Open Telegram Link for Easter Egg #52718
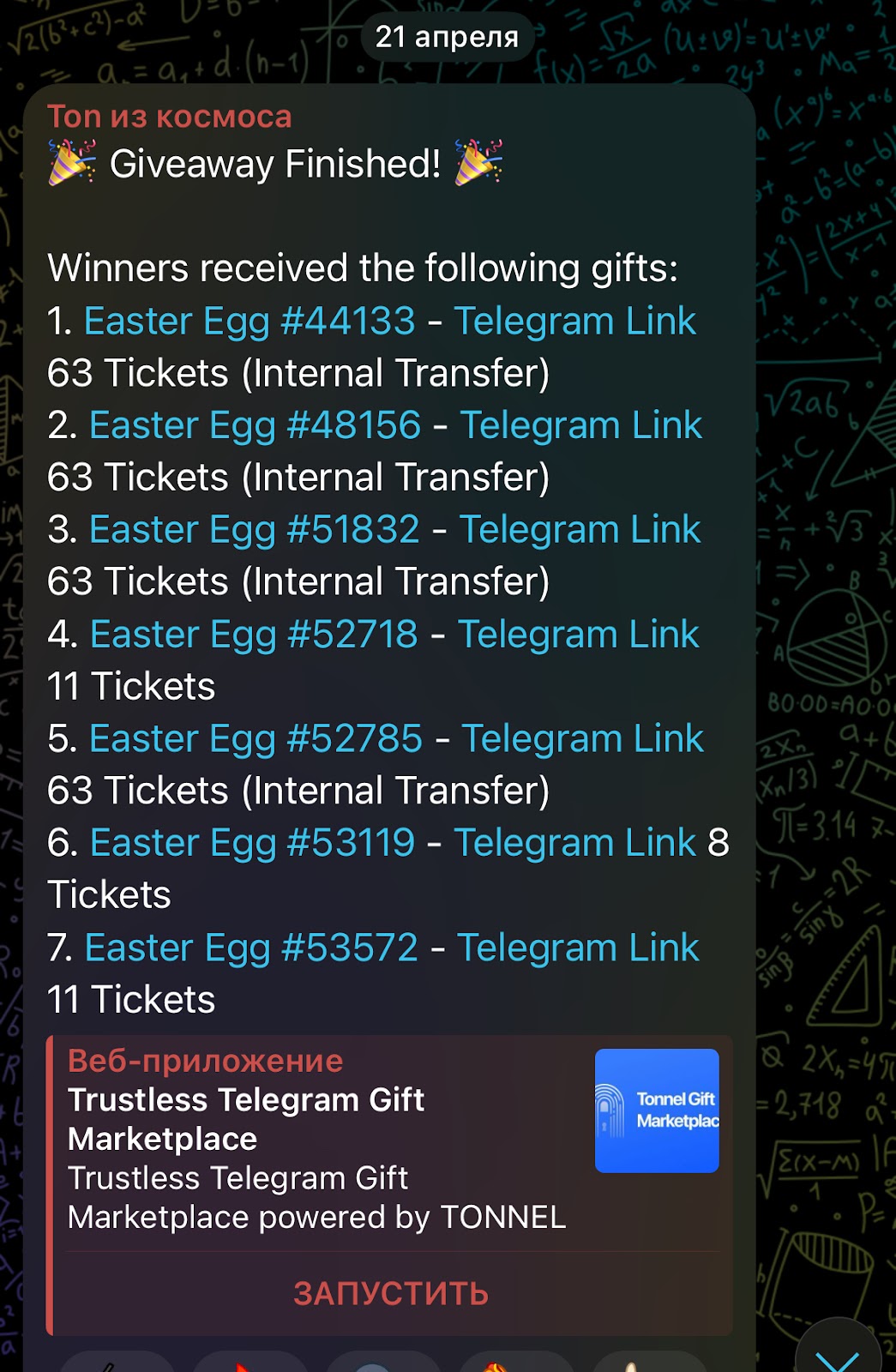The height and width of the screenshot is (1372, 896). [578, 635]
